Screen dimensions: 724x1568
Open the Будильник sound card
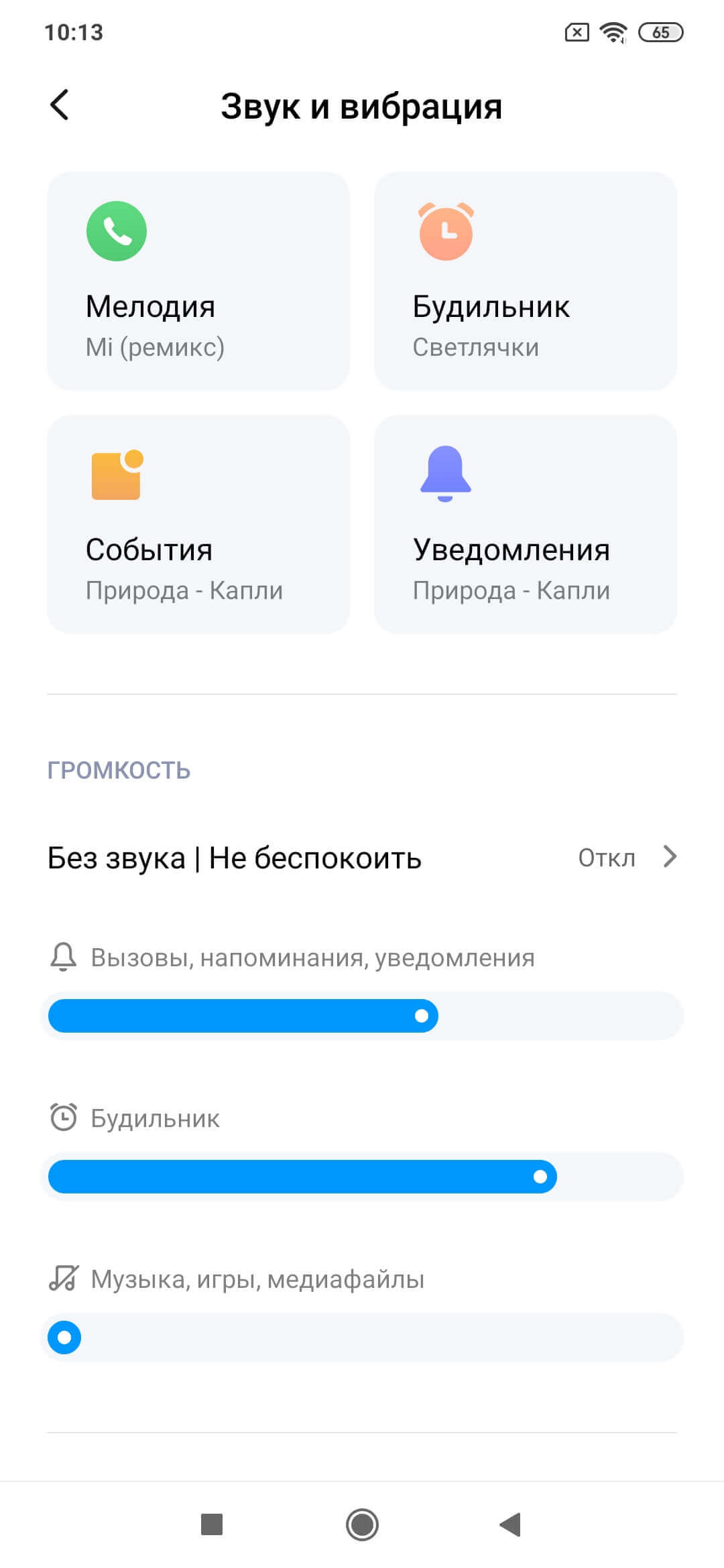(526, 281)
